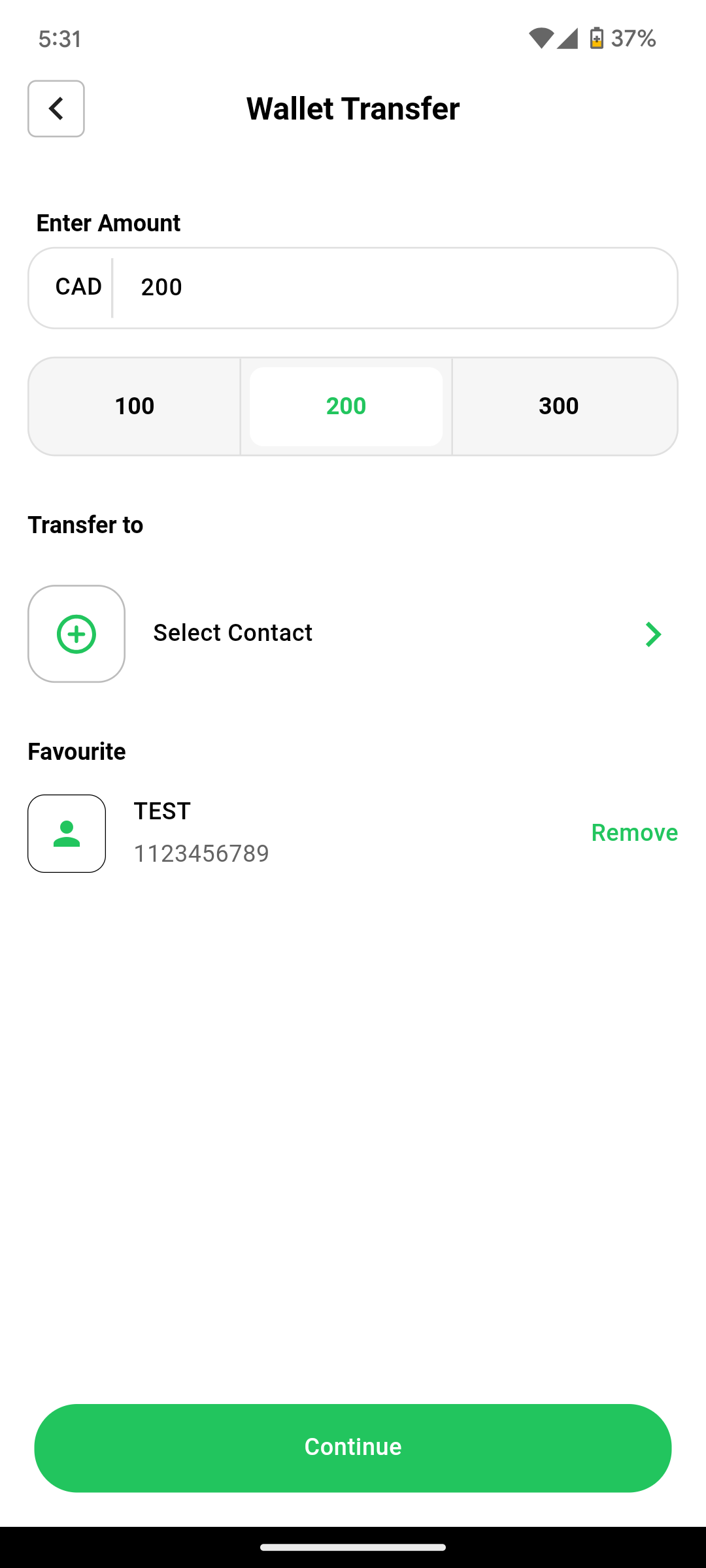Screen dimensions: 706x1568
Task: Tap the cellular signal icon
Action: coord(568,39)
